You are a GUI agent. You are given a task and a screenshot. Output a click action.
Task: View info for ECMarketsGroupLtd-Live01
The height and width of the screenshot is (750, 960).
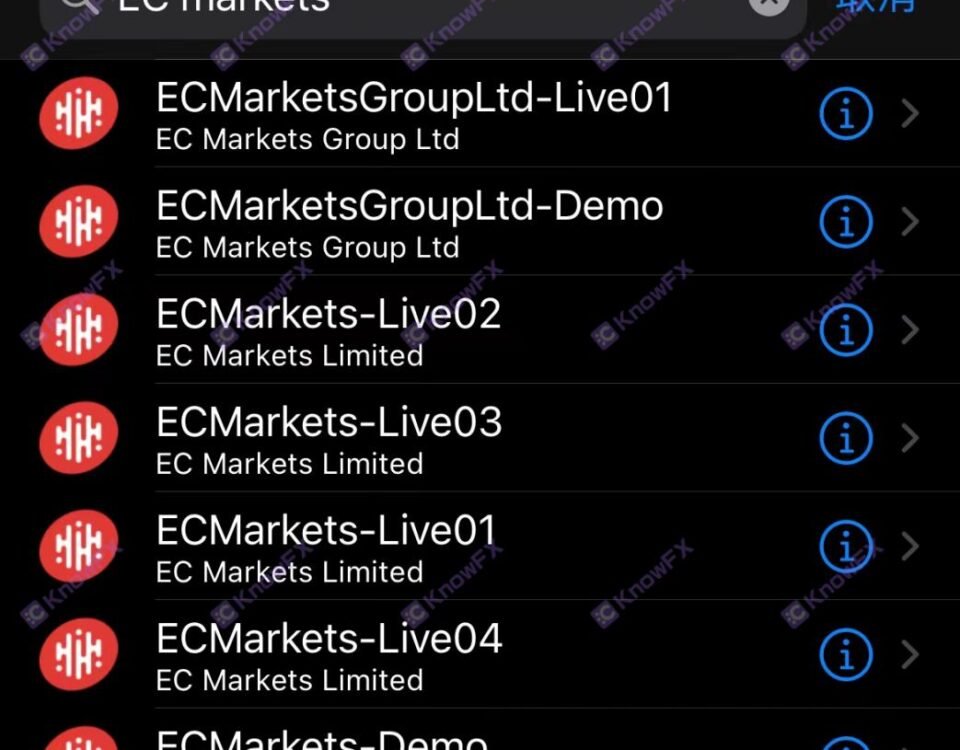pos(846,114)
